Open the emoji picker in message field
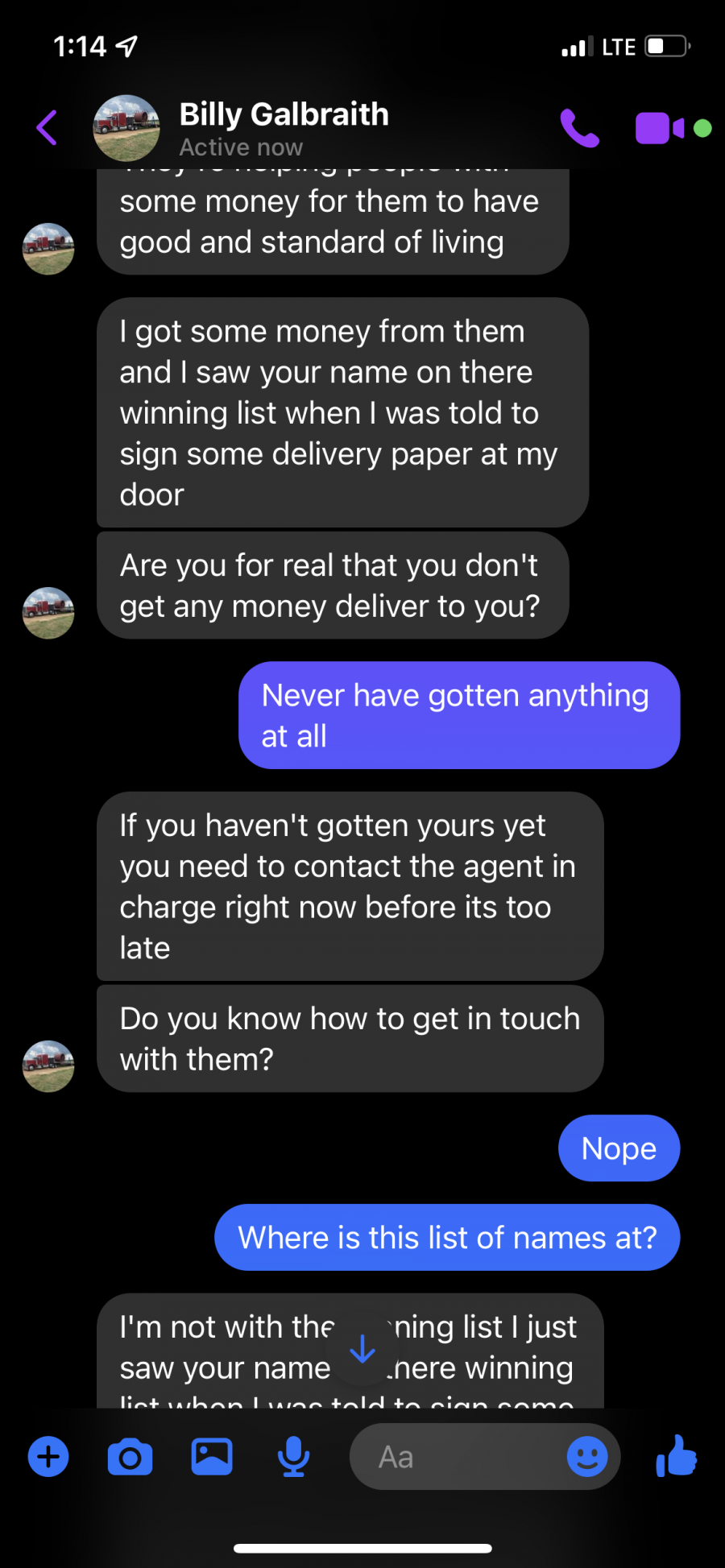Viewport: 725px width, 1568px height. coord(587,1456)
